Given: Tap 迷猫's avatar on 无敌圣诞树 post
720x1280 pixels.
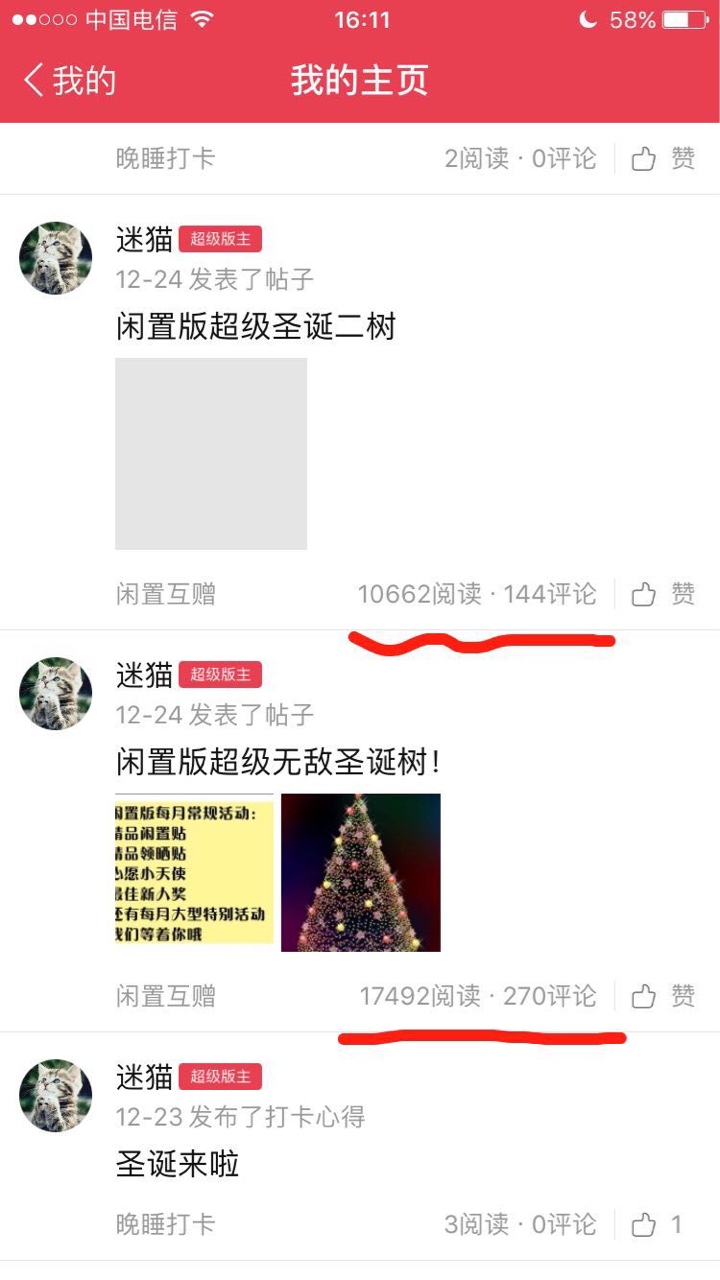Looking at the screenshot, I should 56,694.
